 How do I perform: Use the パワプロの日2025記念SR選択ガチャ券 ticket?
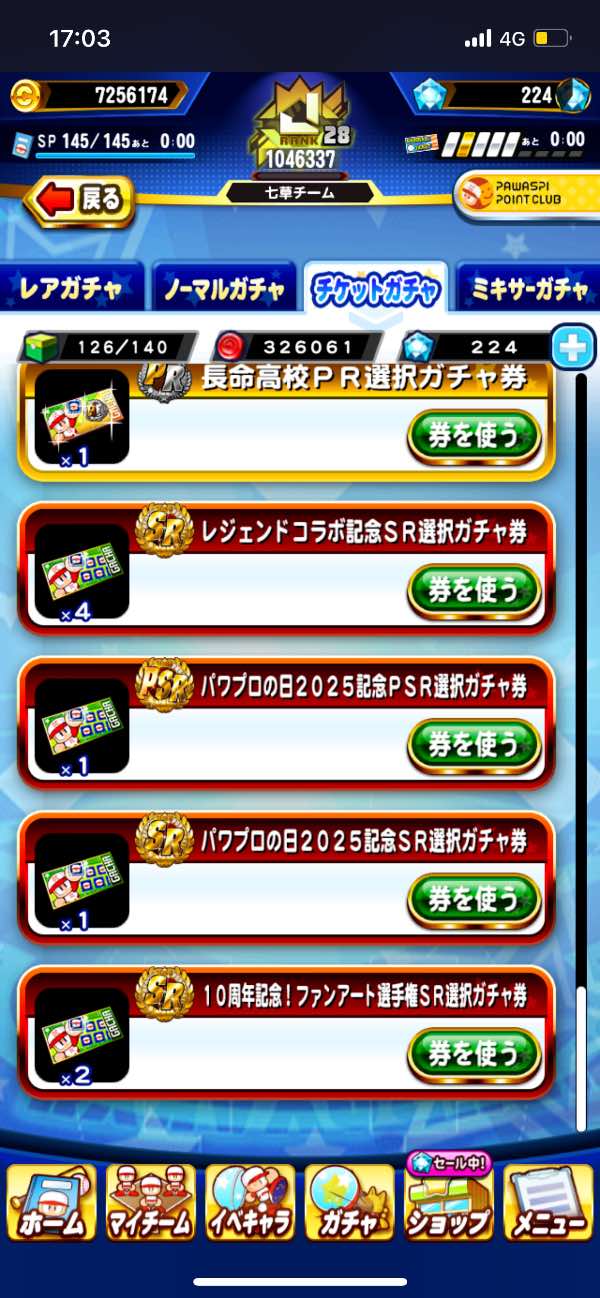click(473, 901)
